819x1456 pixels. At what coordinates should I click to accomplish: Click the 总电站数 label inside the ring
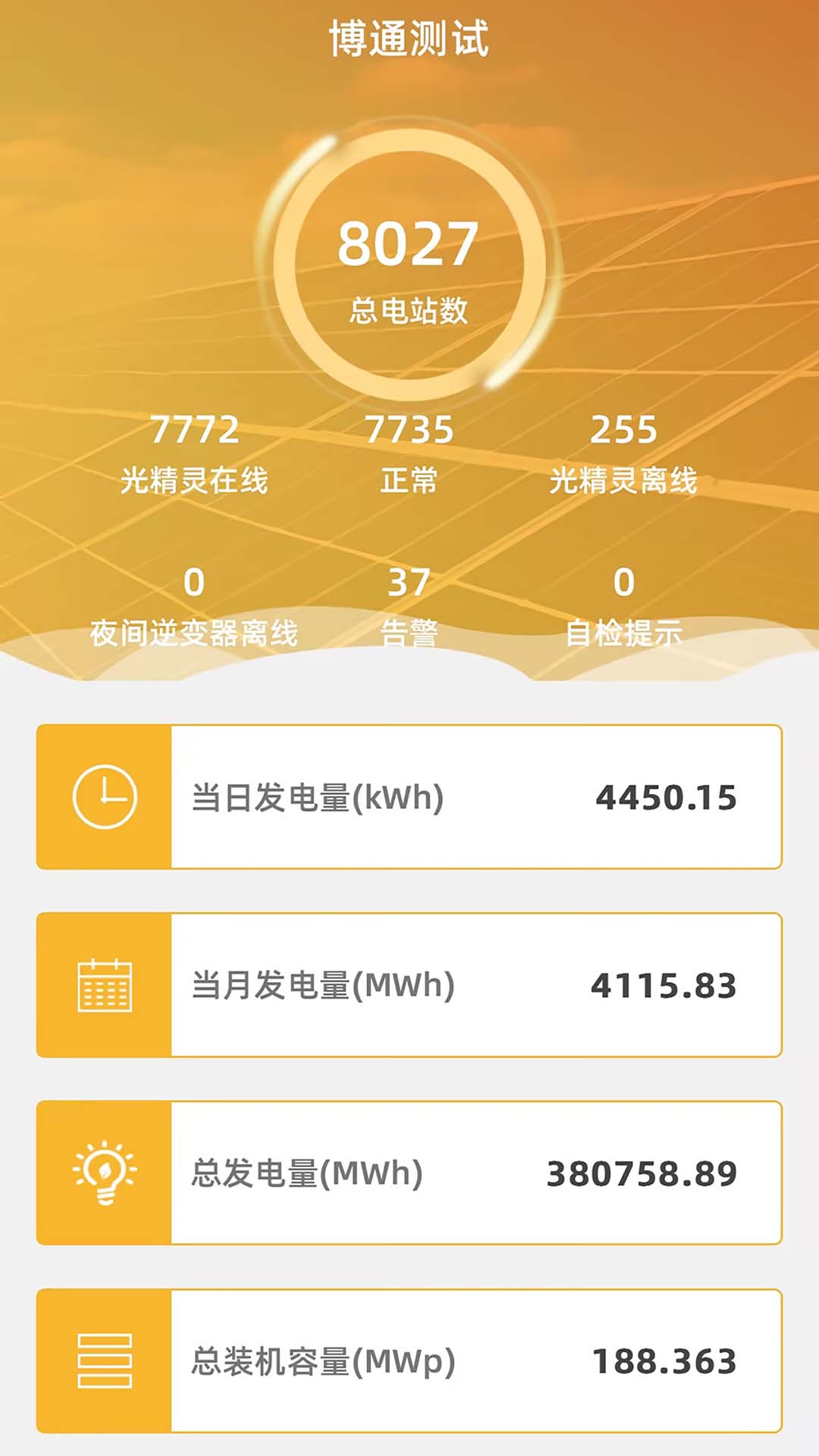(409, 309)
